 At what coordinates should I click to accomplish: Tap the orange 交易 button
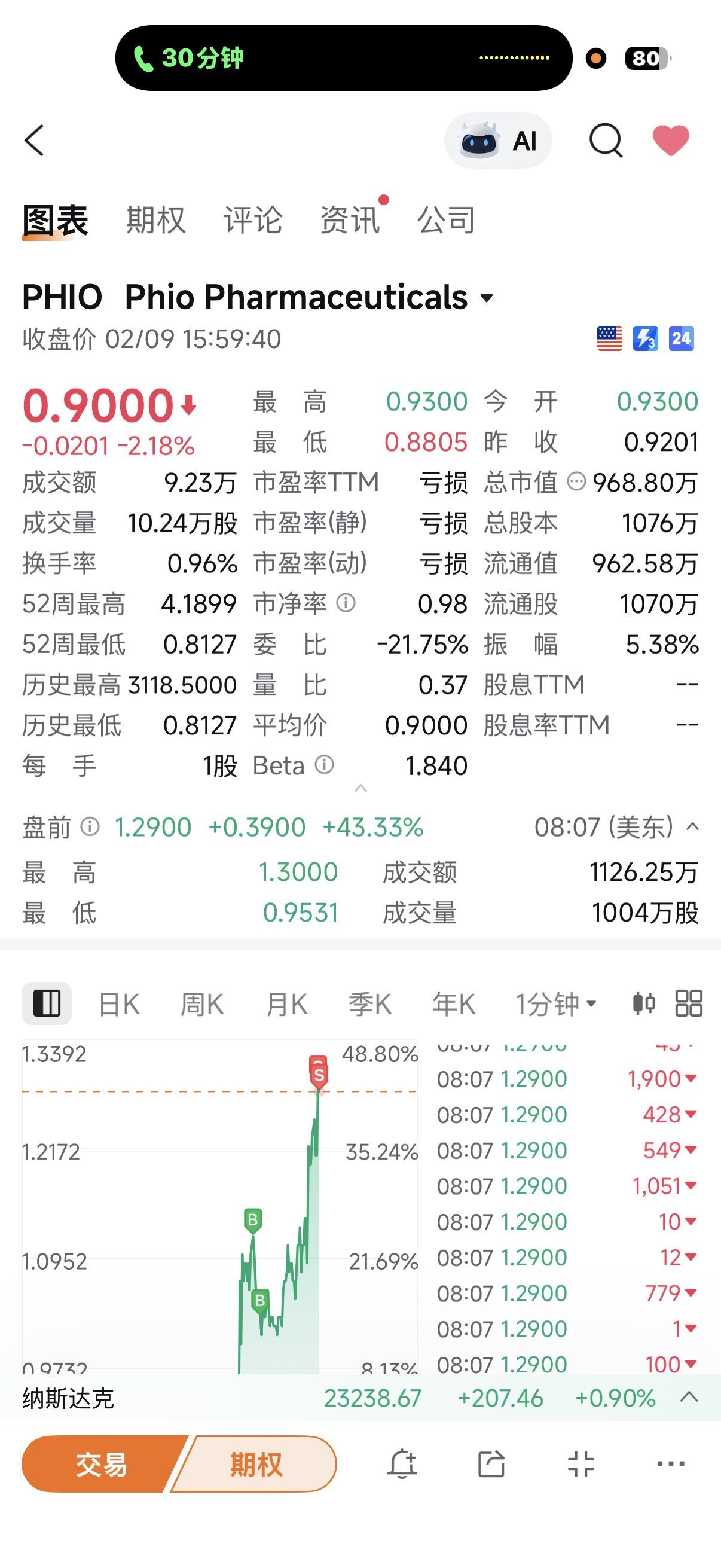tap(102, 1464)
